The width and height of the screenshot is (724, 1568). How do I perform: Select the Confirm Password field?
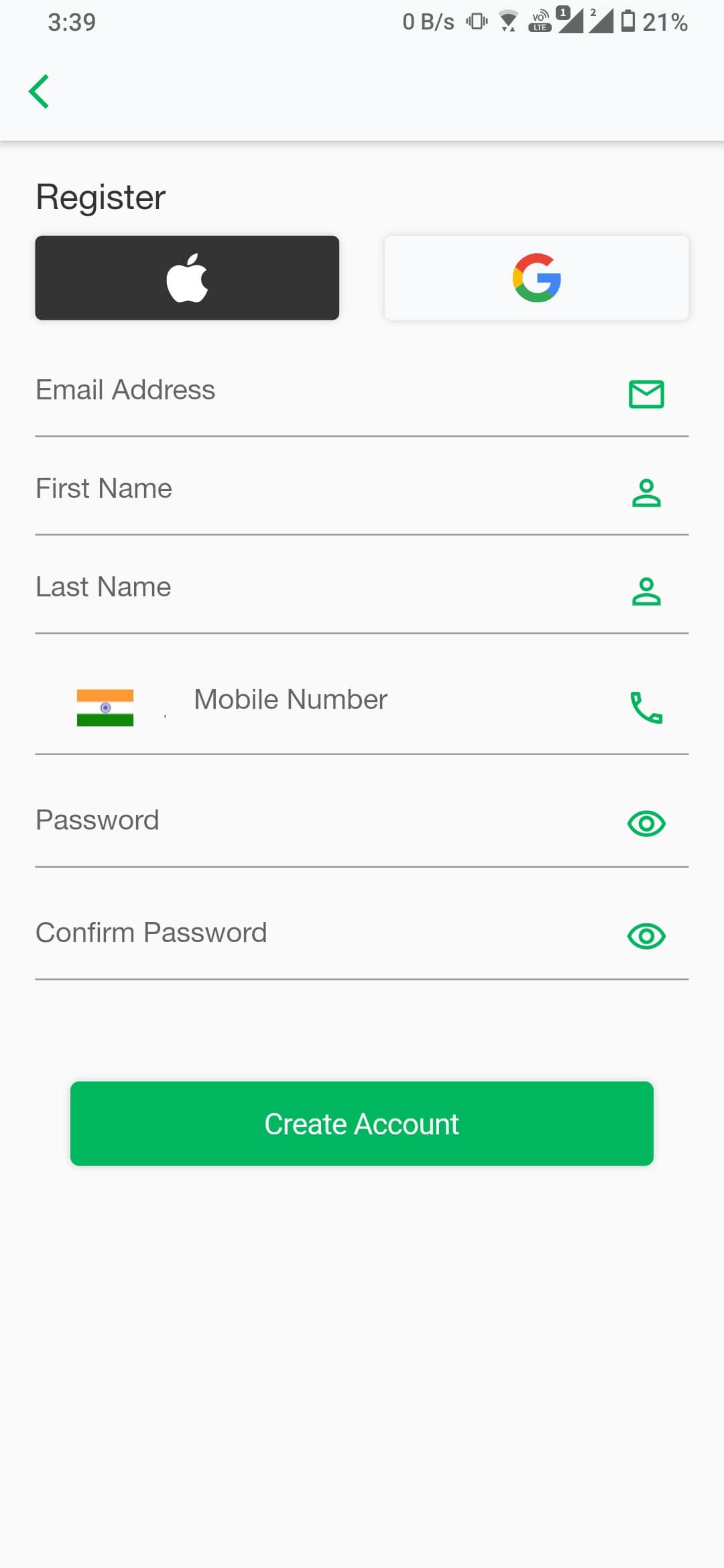coord(322,933)
